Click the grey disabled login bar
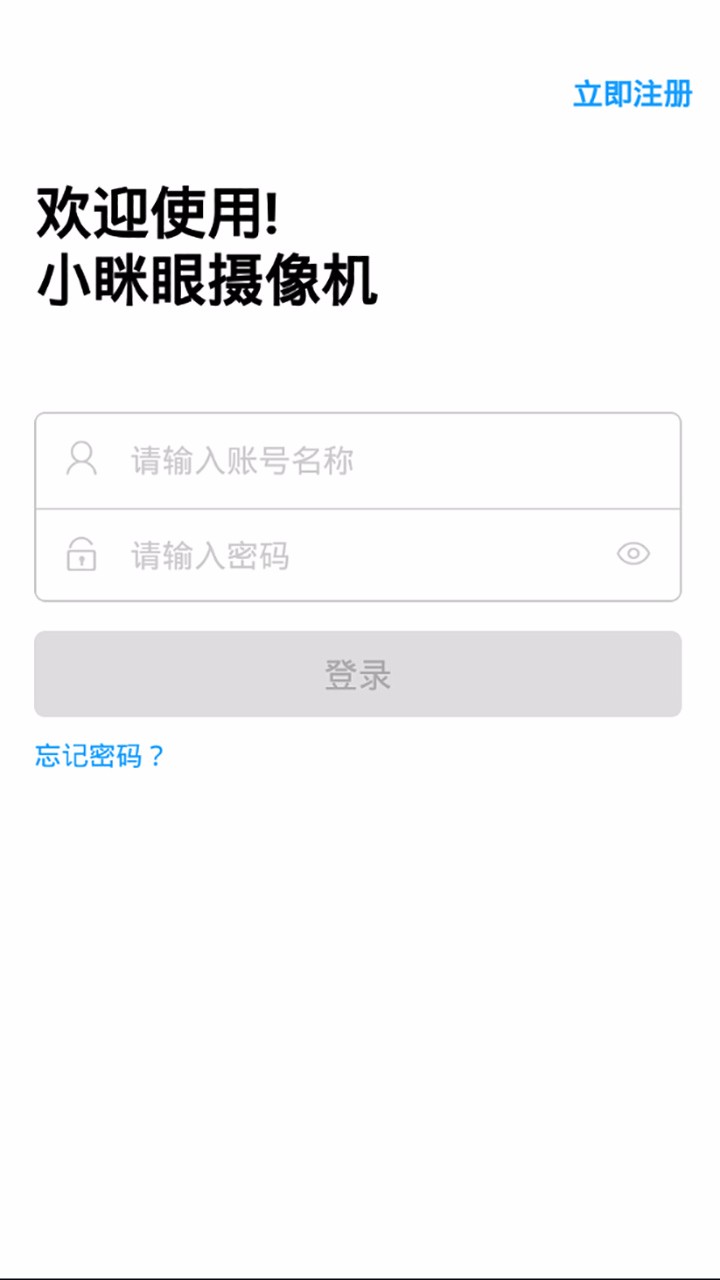 (x=357, y=674)
